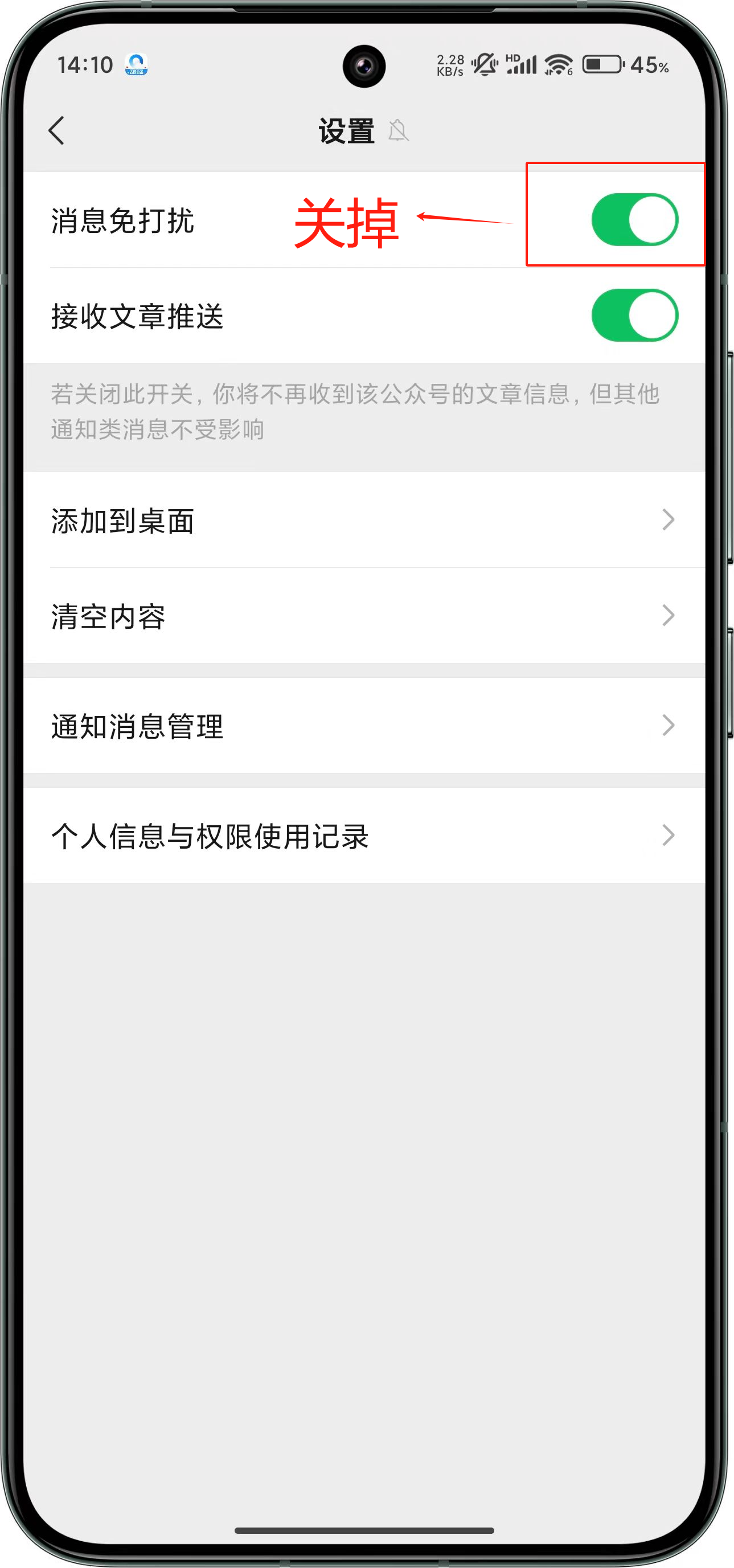
Task: Turn off the 消息免打扰 switch
Action: point(634,220)
